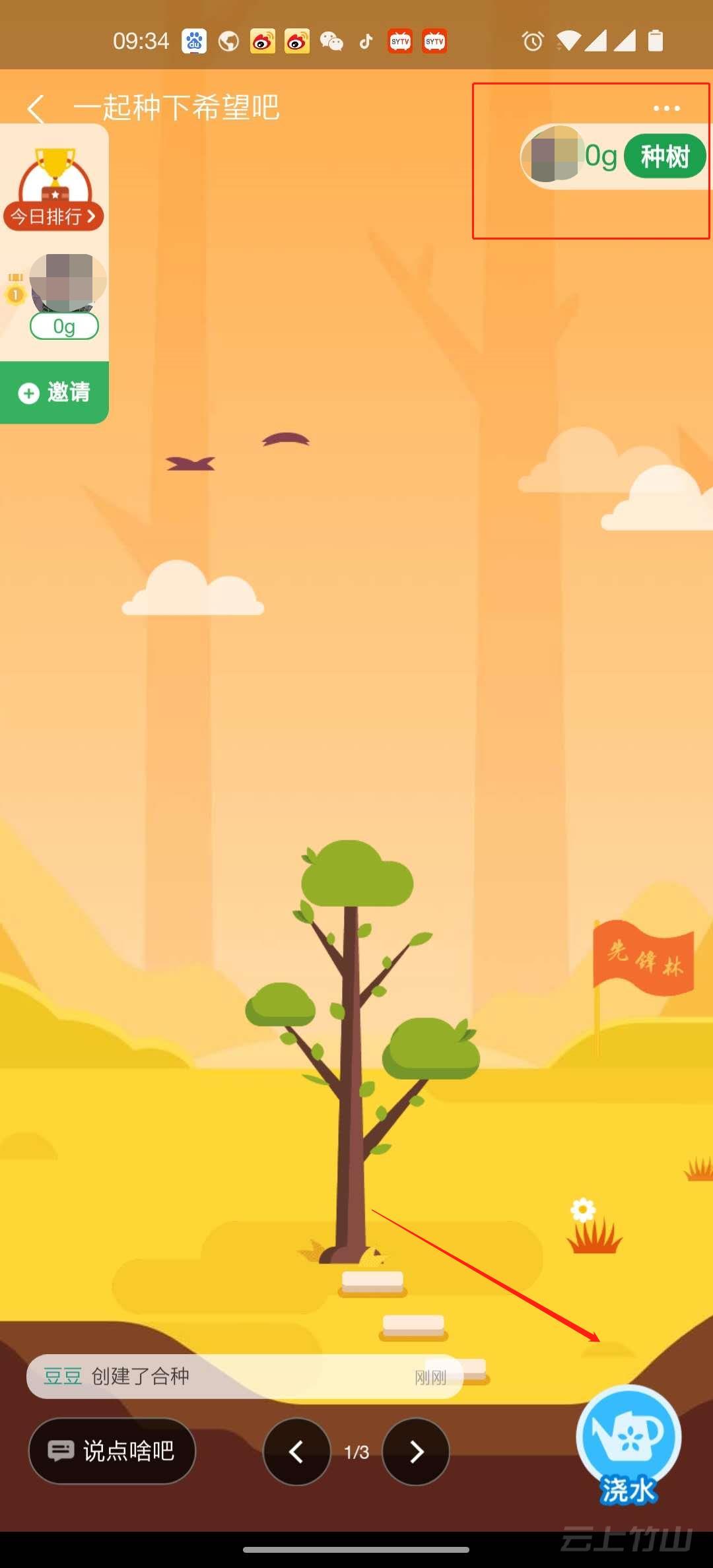
Task: Open the ranked member's avatar with 0g
Action: [66, 282]
